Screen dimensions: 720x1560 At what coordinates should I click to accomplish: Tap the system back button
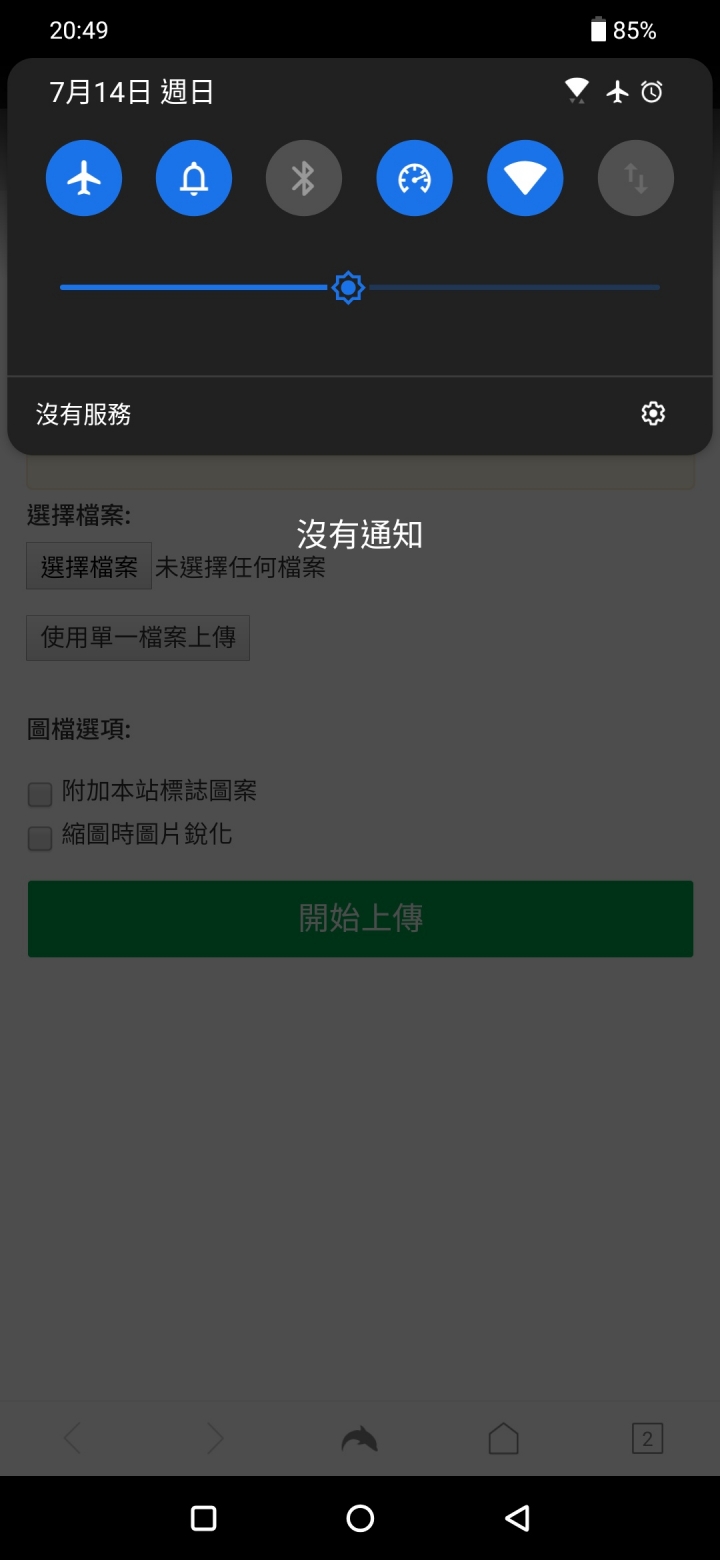click(517, 1518)
